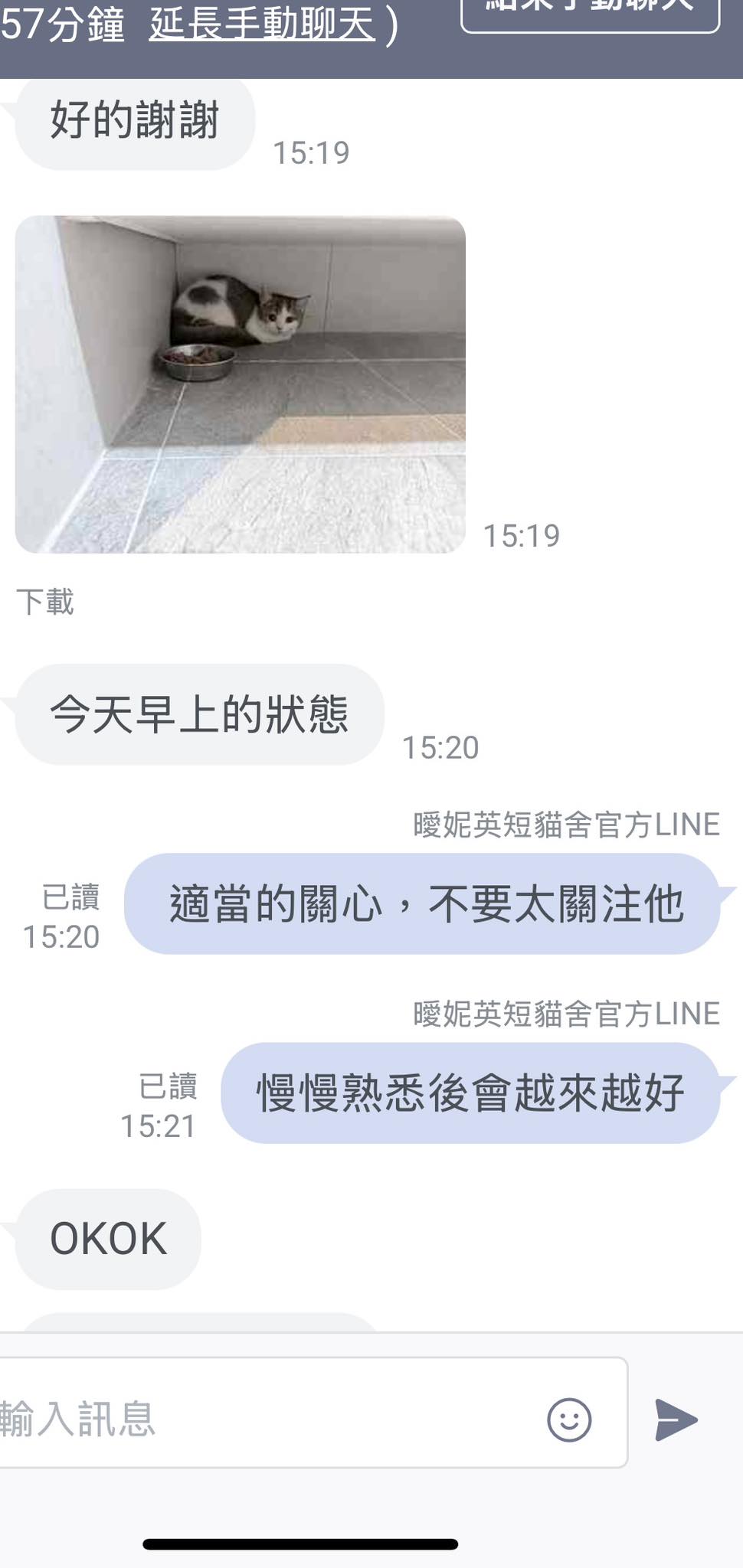Open the cat photo in the chat
Viewport: 743px width, 1568px height.
pos(241,384)
